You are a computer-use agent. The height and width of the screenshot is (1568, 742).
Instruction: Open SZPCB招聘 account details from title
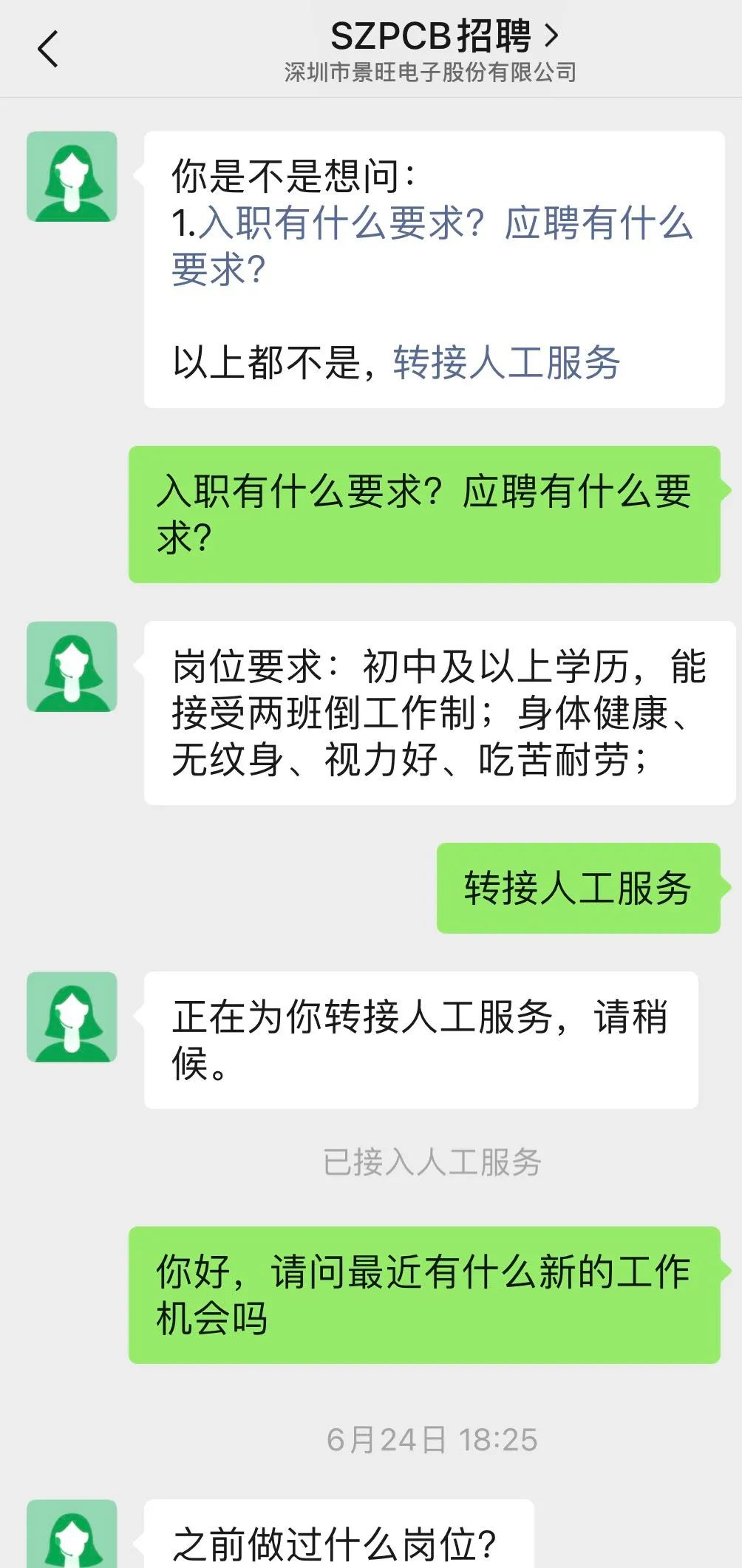[443, 37]
